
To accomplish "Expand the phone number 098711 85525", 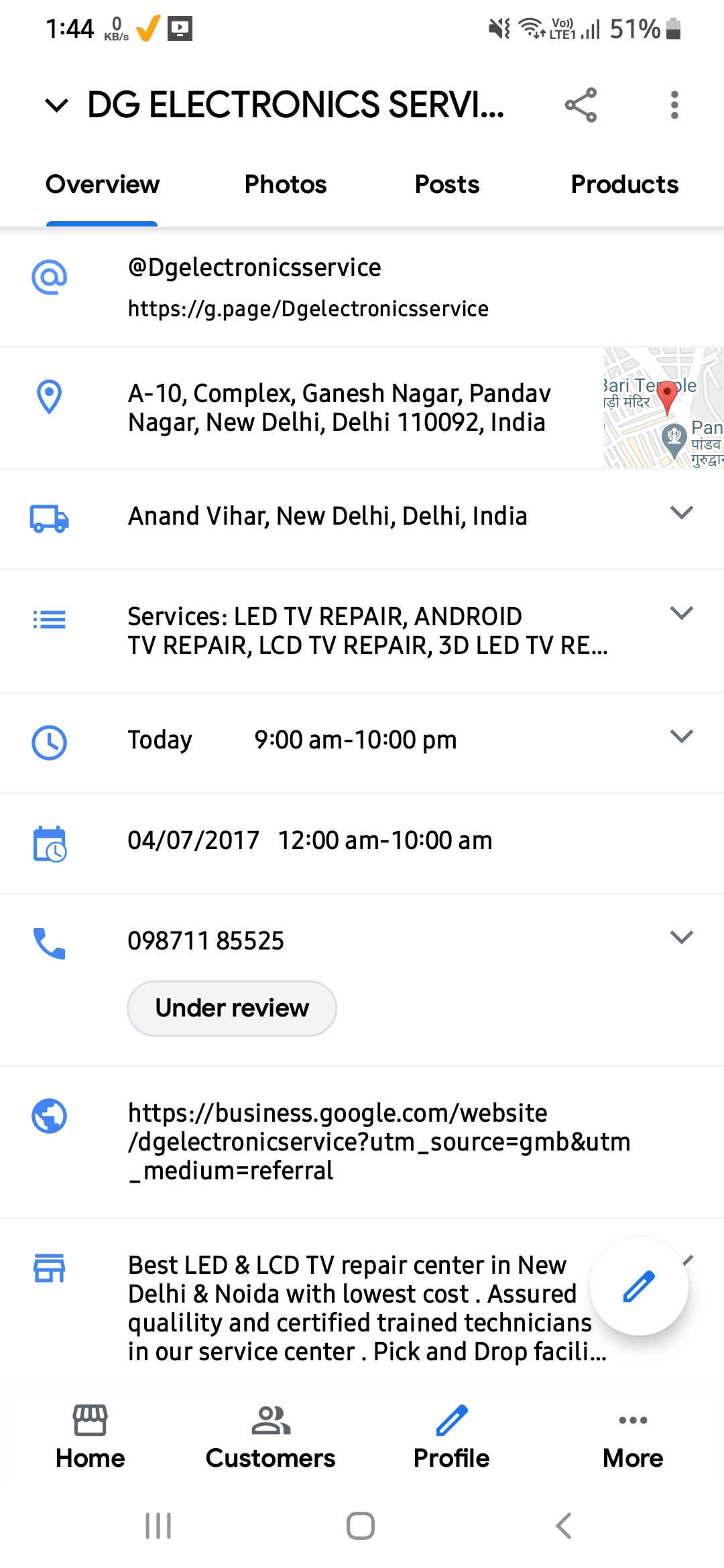I will point(682,938).
